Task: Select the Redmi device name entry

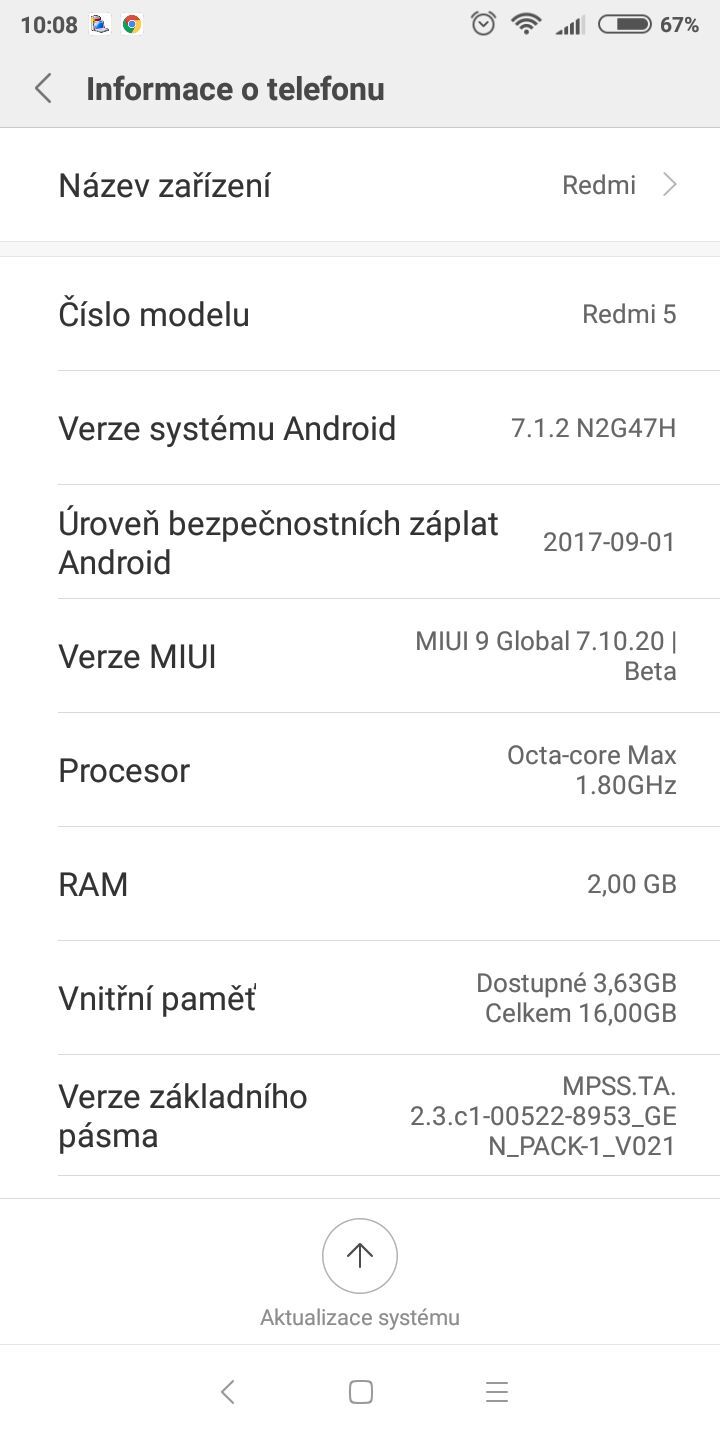Action: 360,184
